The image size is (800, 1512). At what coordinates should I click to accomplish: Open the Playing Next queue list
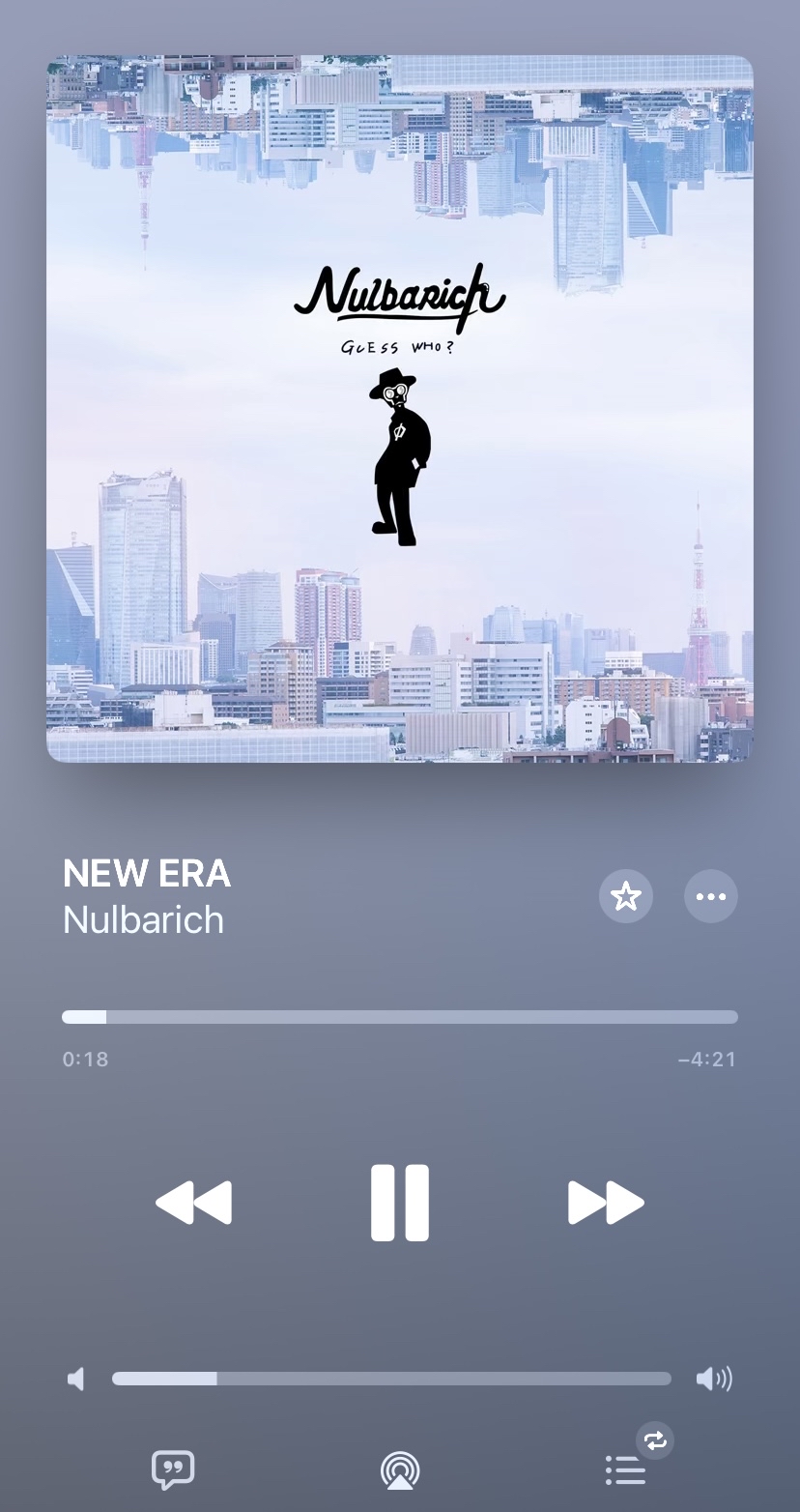tap(626, 1470)
